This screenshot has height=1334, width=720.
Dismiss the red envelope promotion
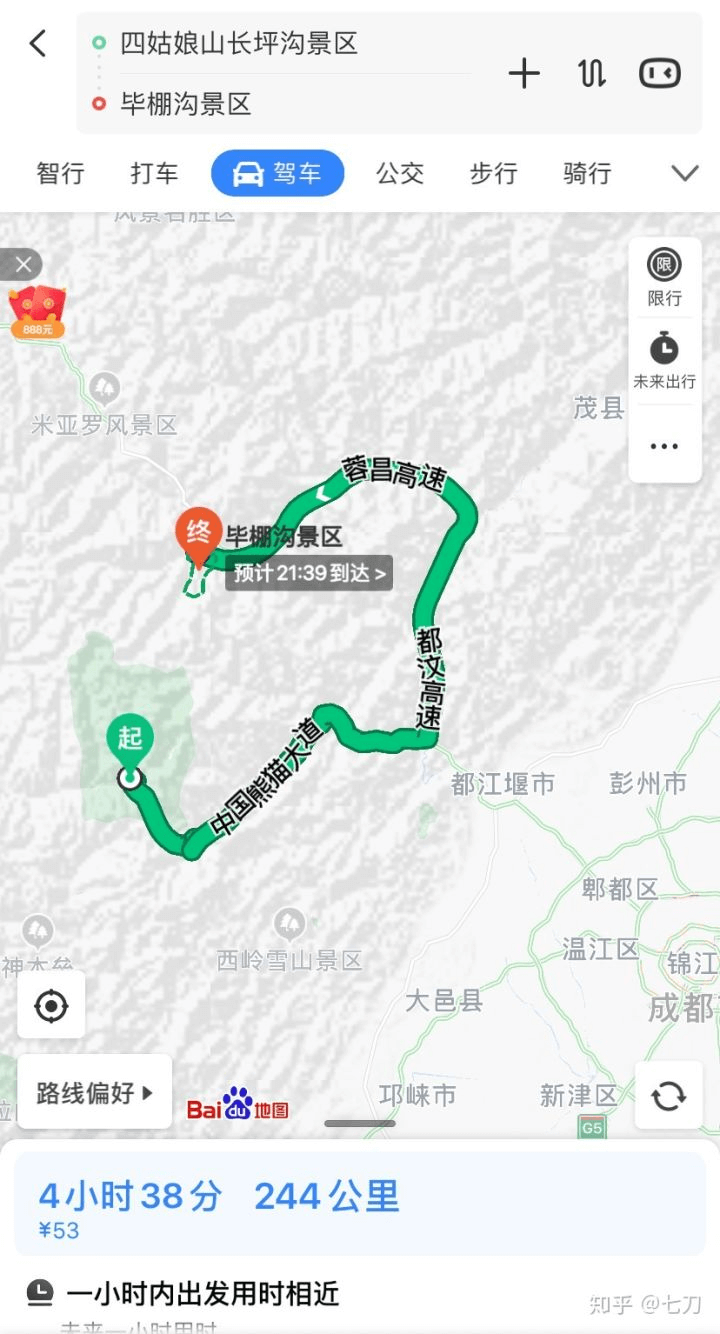coord(23,265)
